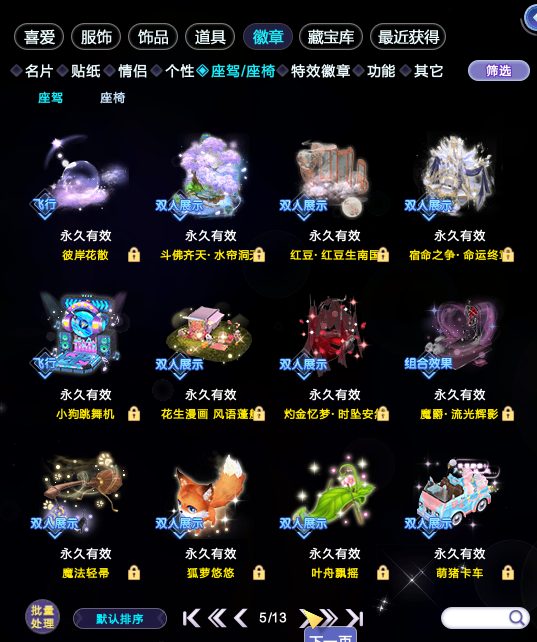Open the 筛选 filter button
537x642 pixels.
click(499, 71)
